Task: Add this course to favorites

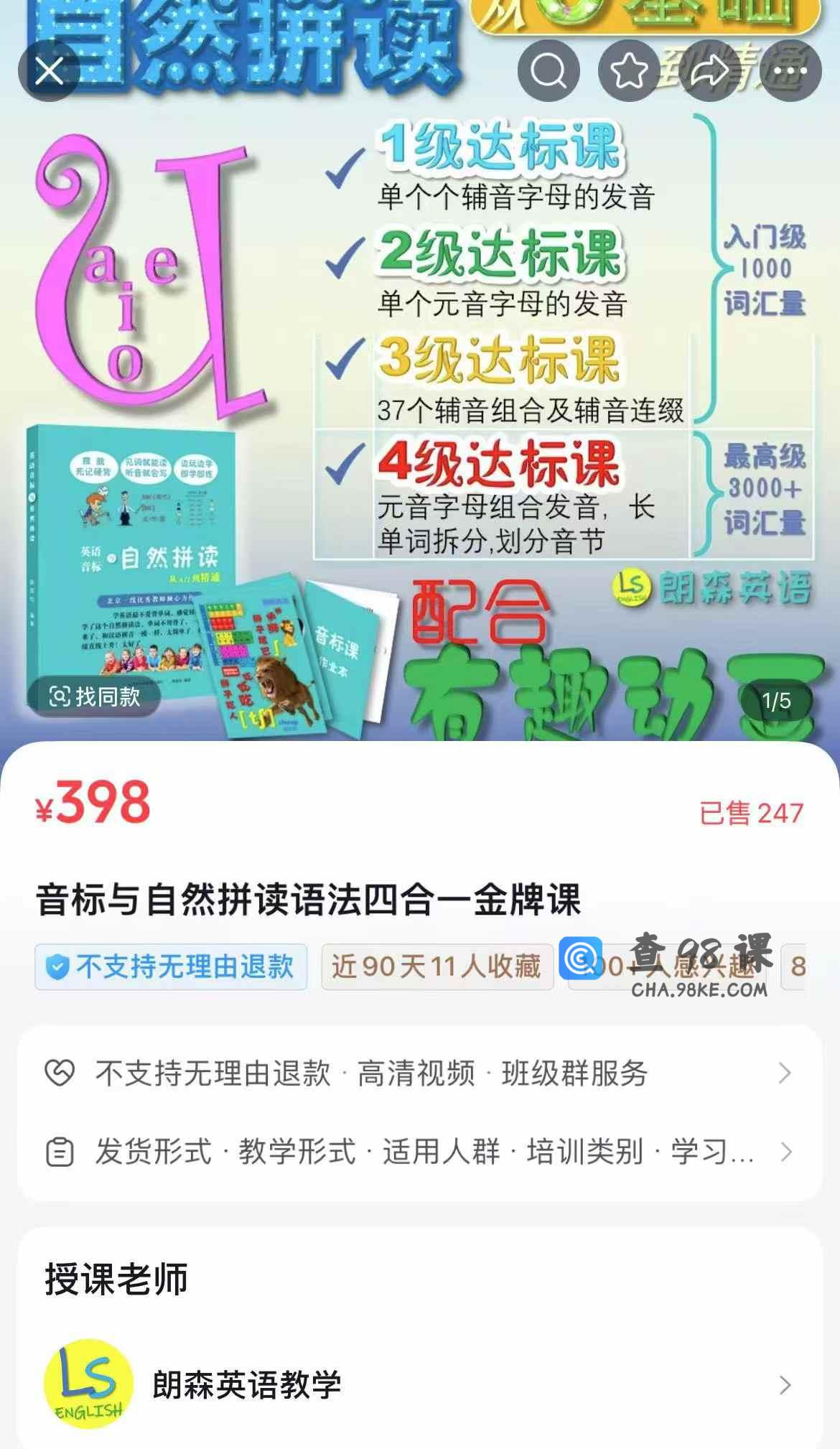Action: (629, 71)
